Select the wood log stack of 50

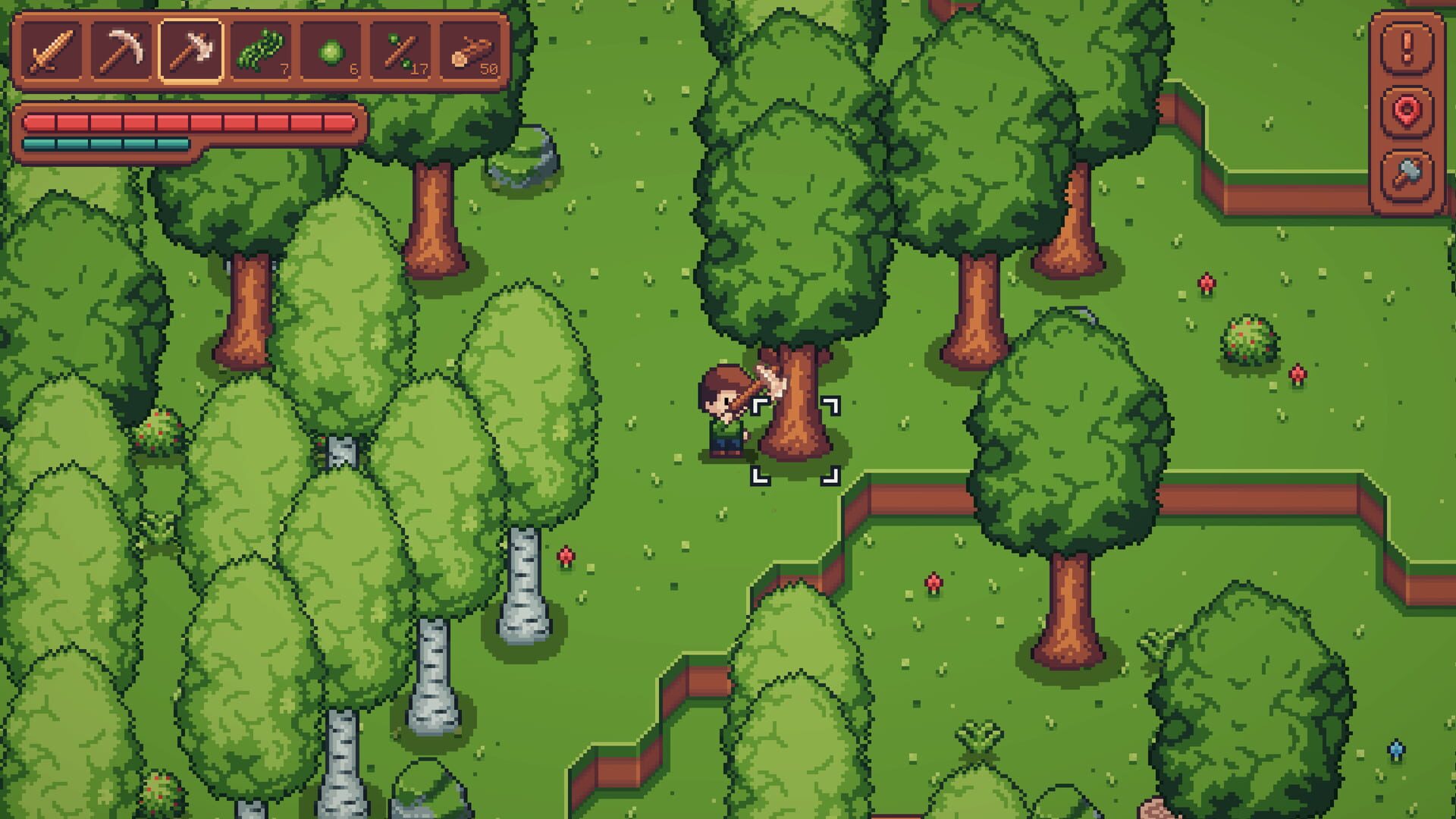tap(472, 52)
